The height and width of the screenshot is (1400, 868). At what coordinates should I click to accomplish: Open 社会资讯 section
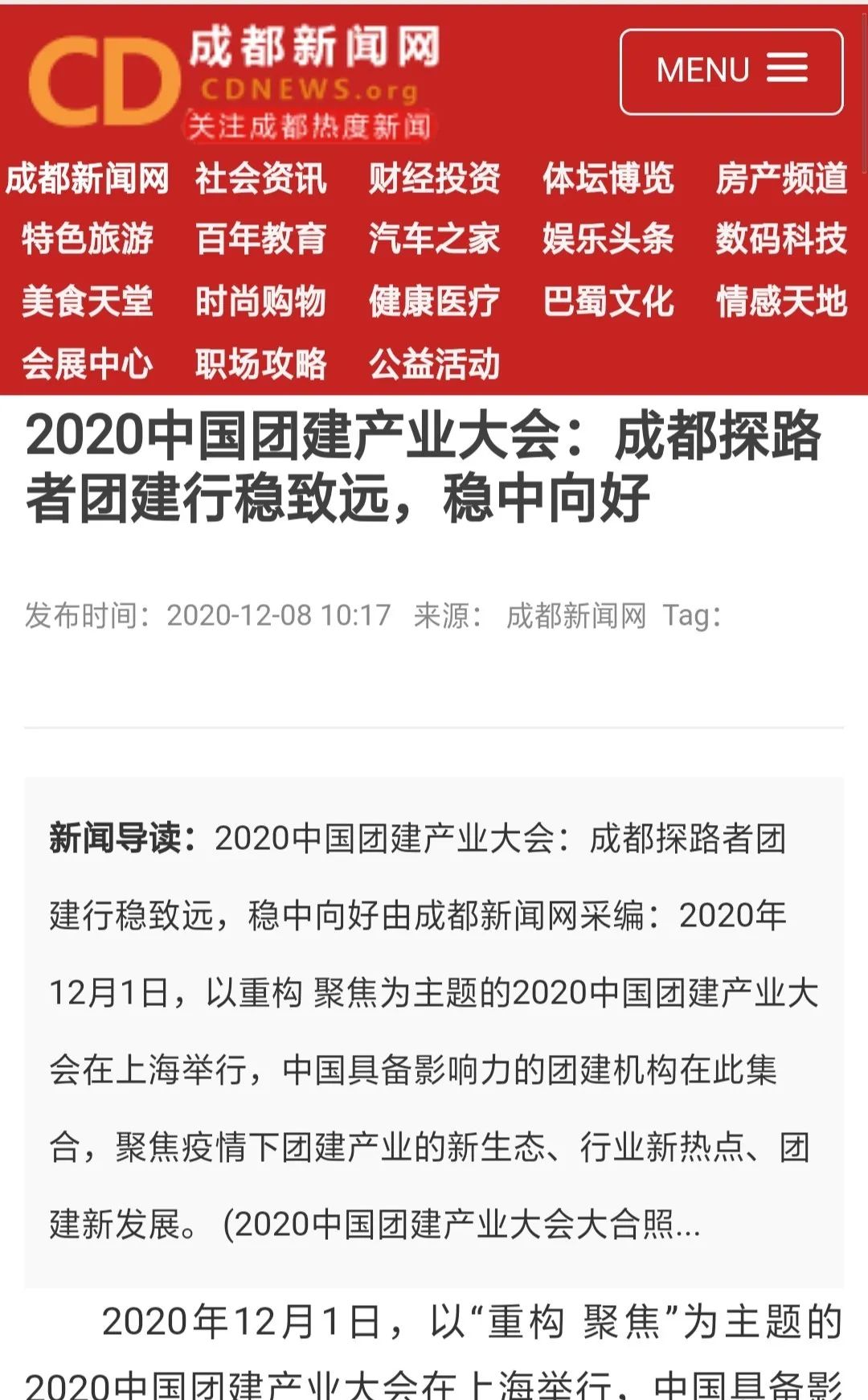pyautogui.click(x=260, y=179)
